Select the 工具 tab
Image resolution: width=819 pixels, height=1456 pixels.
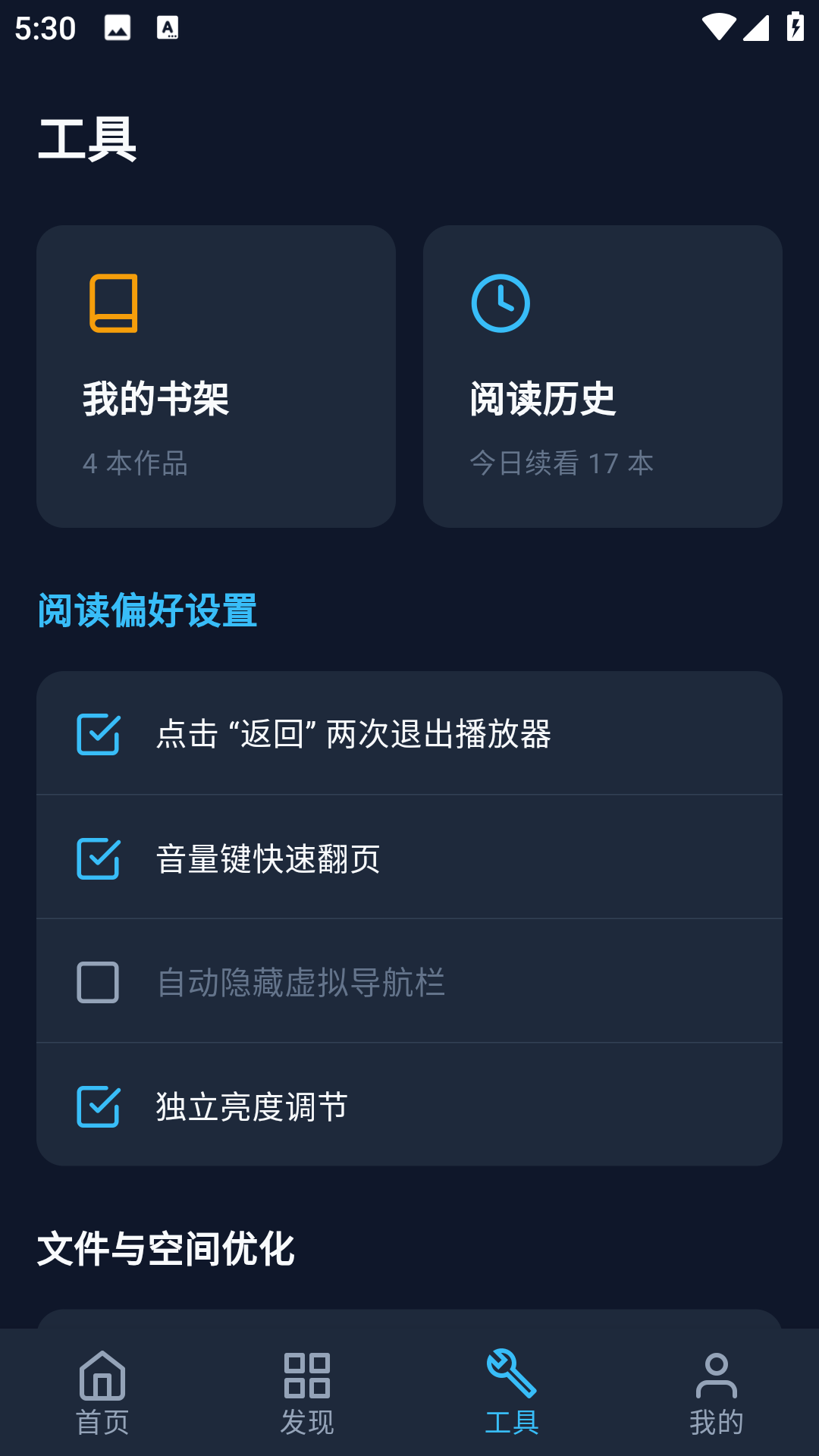(512, 1394)
